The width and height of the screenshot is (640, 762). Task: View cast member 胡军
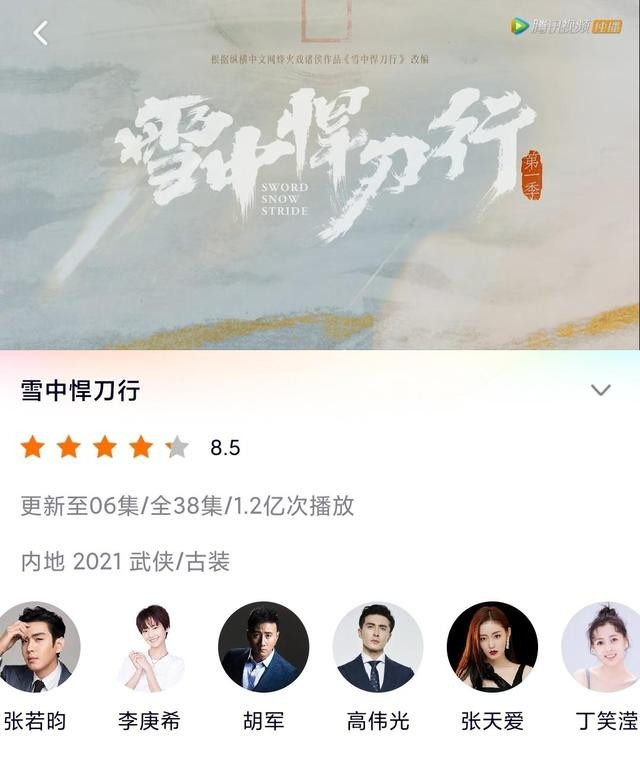tap(263, 647)
